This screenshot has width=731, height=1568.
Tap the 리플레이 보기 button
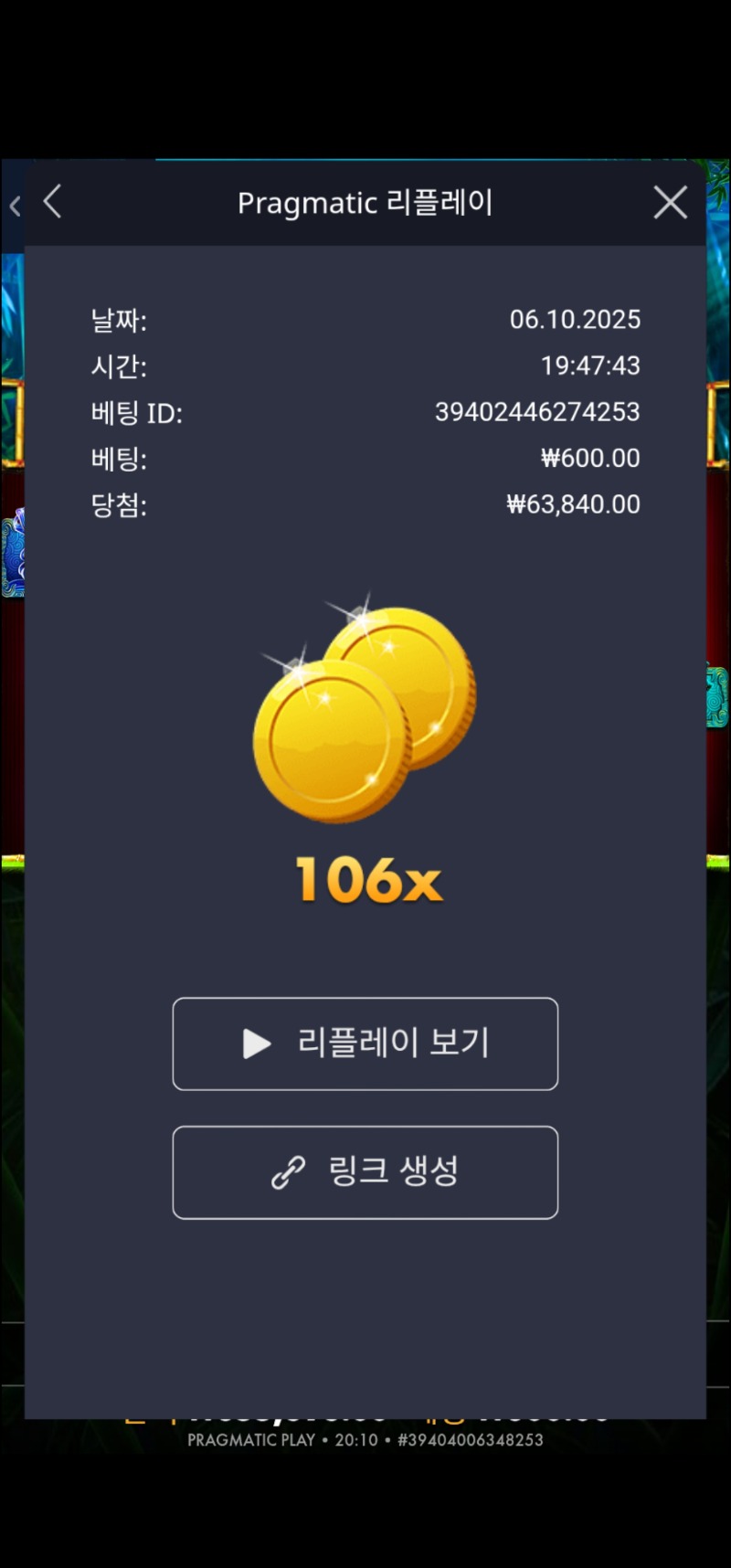[x=365, y=1044]
